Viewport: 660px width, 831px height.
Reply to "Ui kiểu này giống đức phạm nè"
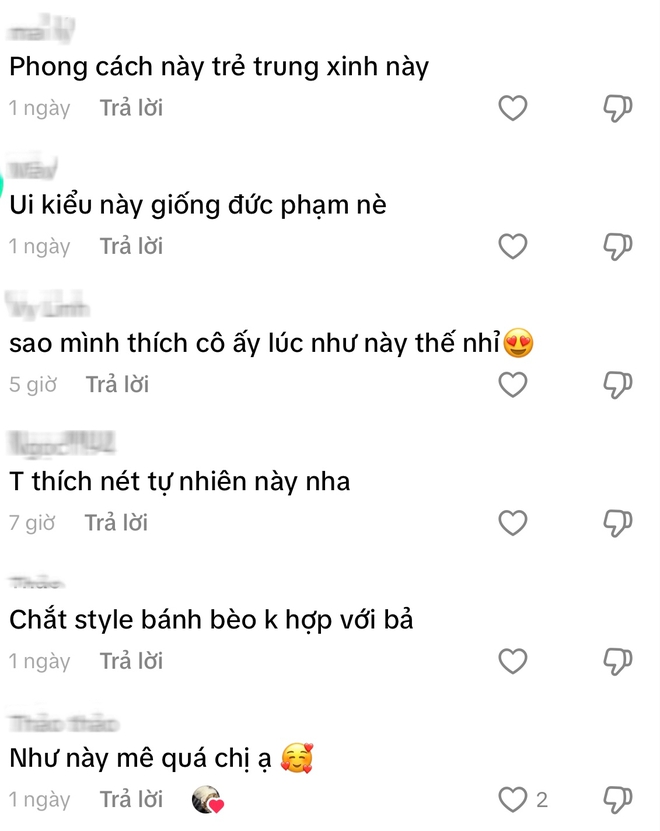tap(131, 246)
